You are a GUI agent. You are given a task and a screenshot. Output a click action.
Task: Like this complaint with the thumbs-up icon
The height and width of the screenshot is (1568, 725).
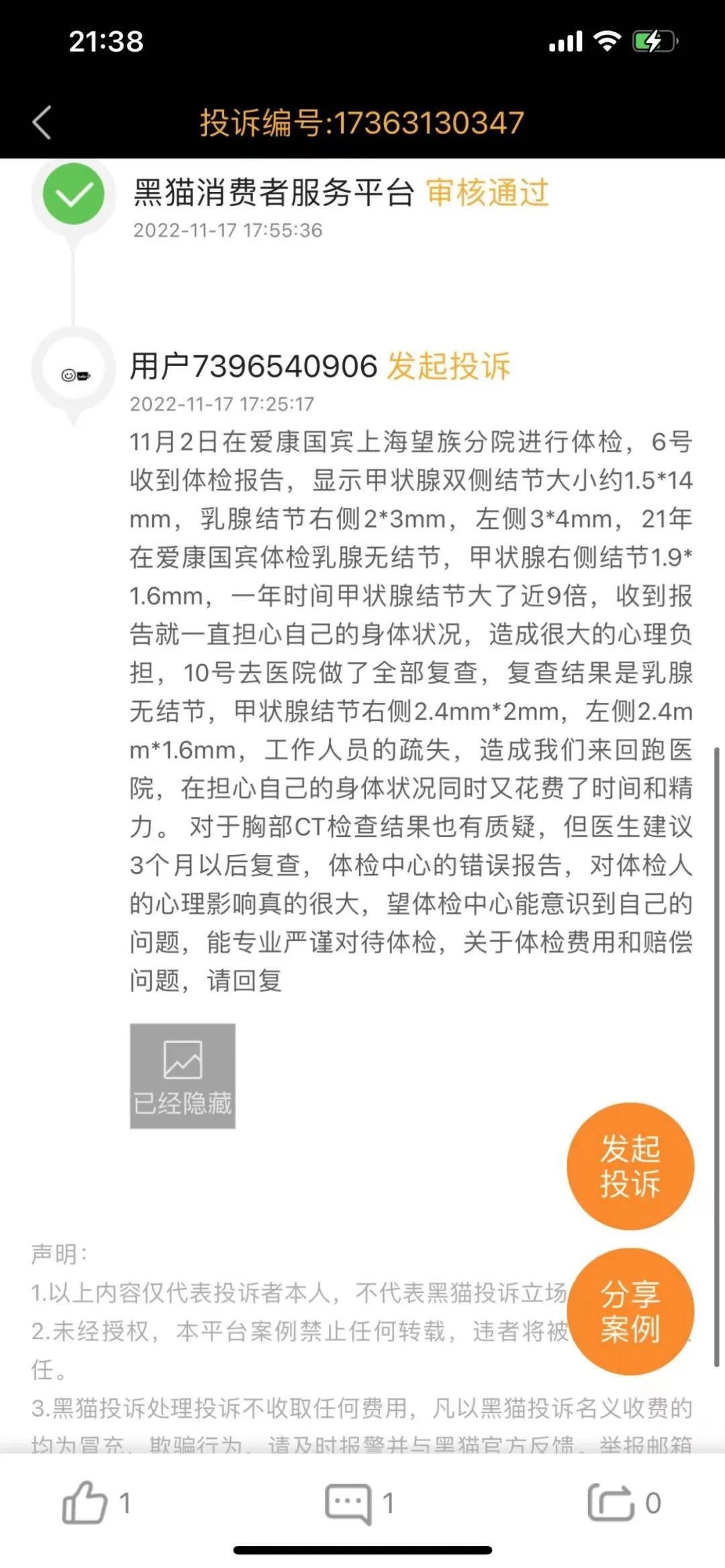[85, 1502]
